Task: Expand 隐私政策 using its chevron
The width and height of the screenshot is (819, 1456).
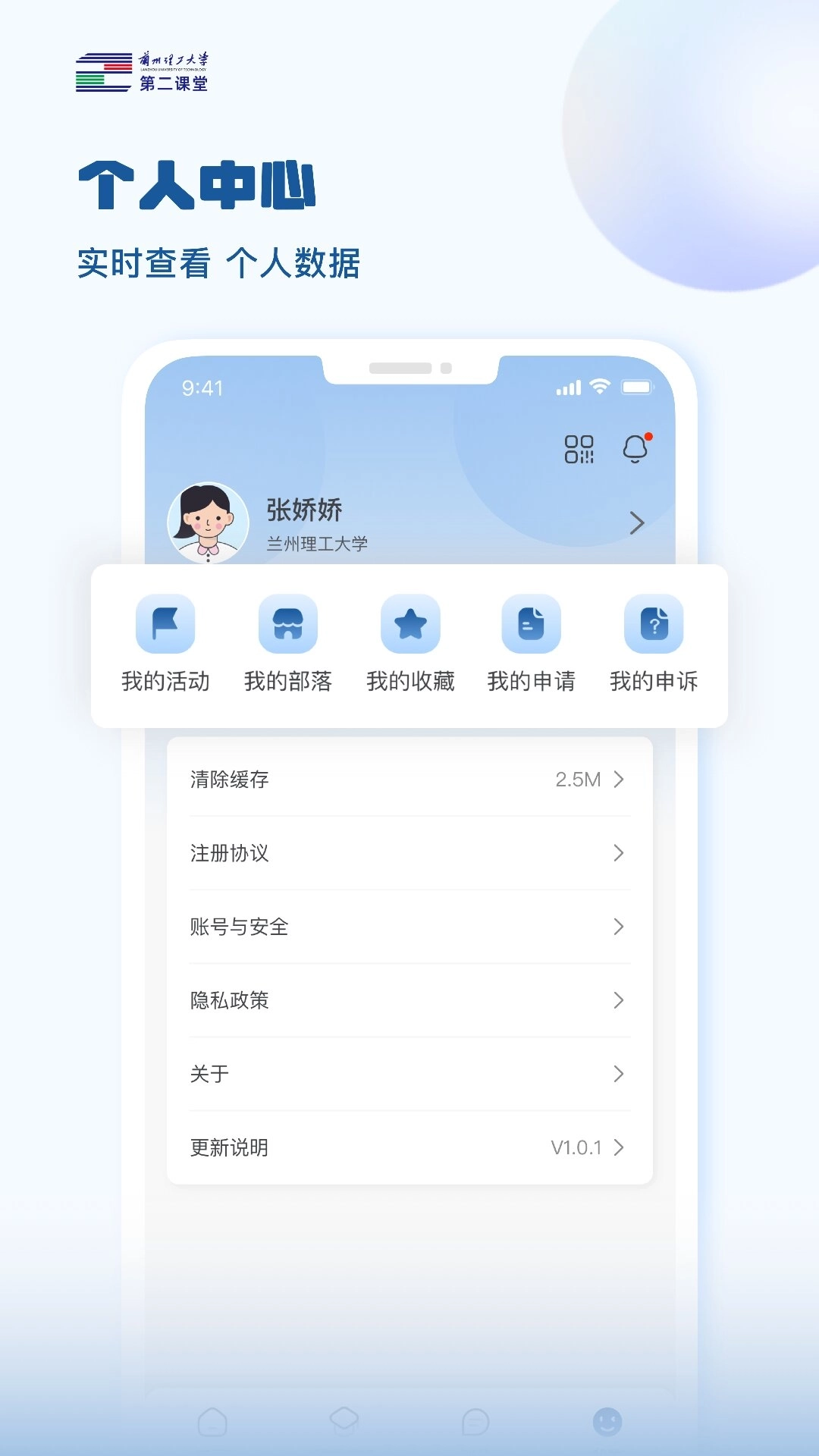Action: [619, 1000]
